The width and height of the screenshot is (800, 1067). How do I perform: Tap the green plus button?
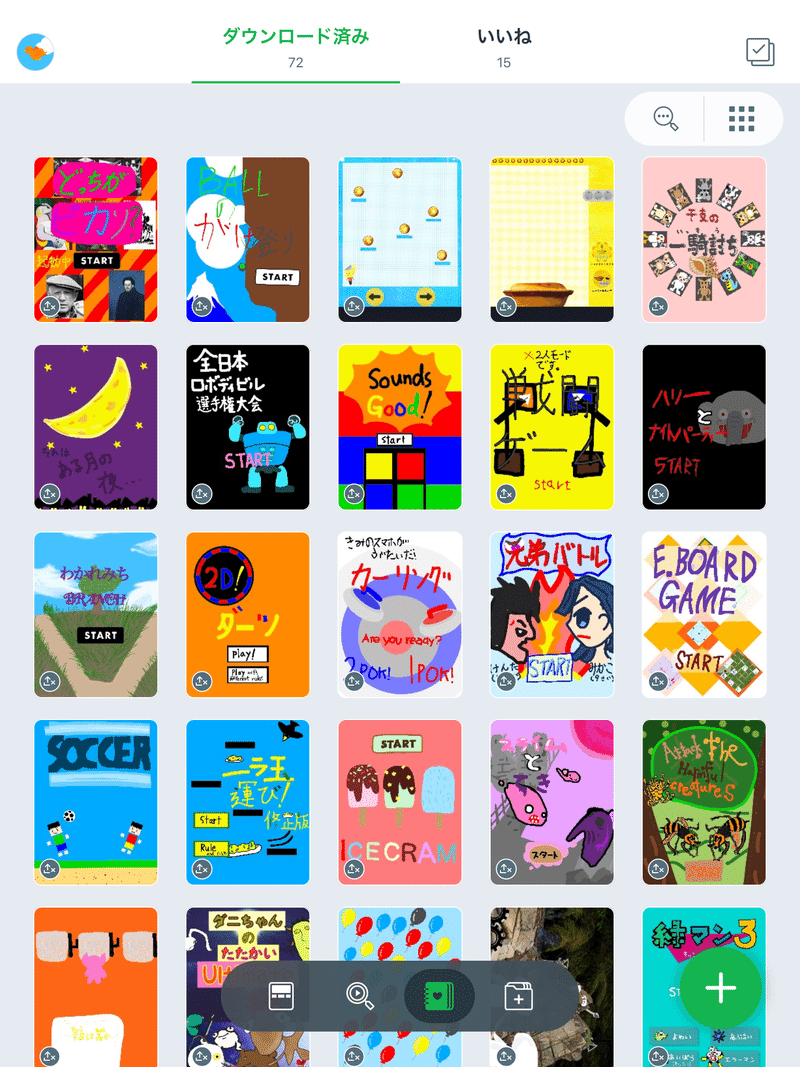coord(720,988)
